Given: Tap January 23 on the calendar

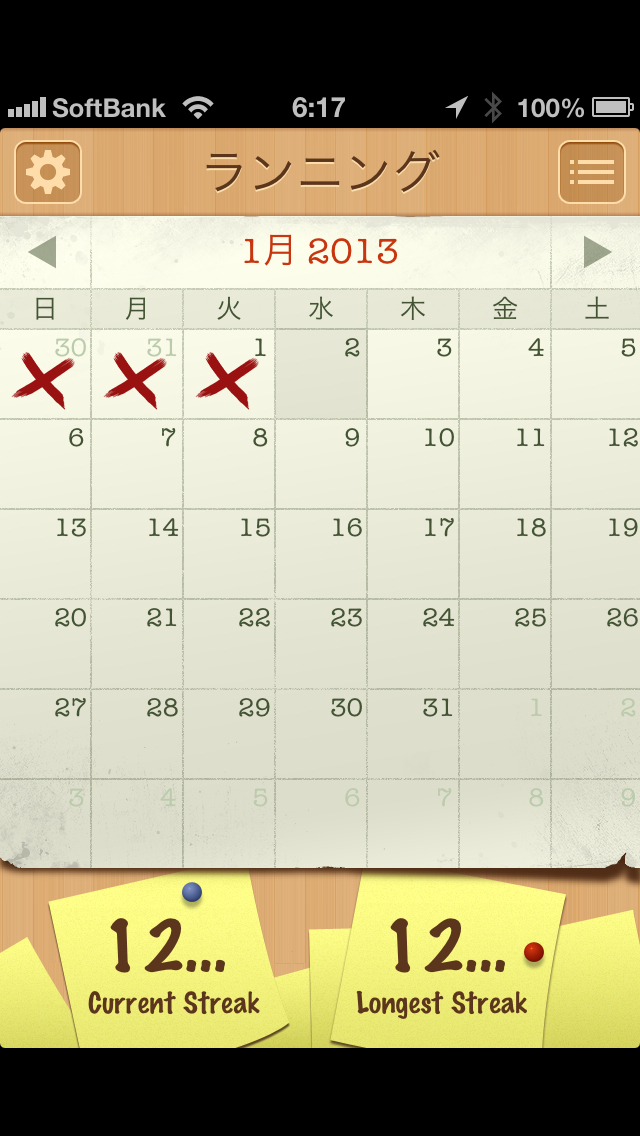Looking at the screenshot, I should [321, 645].
